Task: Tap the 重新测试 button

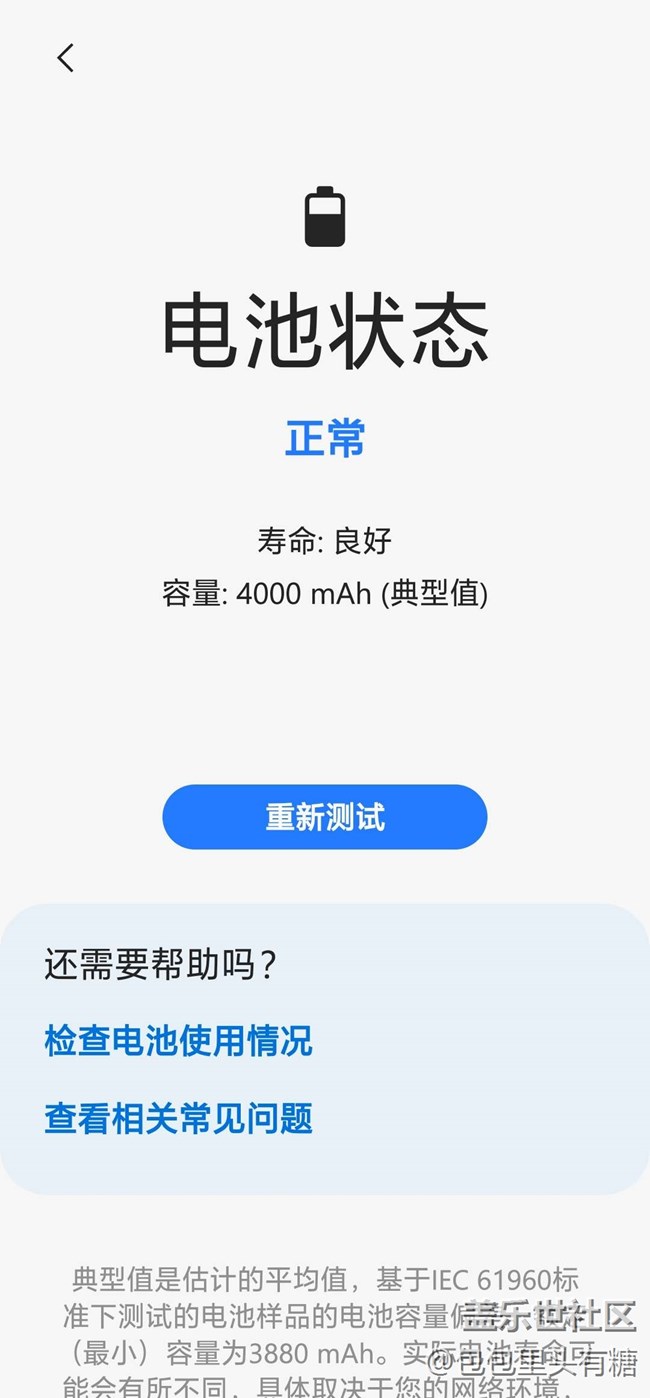Action: pos(324,817)
